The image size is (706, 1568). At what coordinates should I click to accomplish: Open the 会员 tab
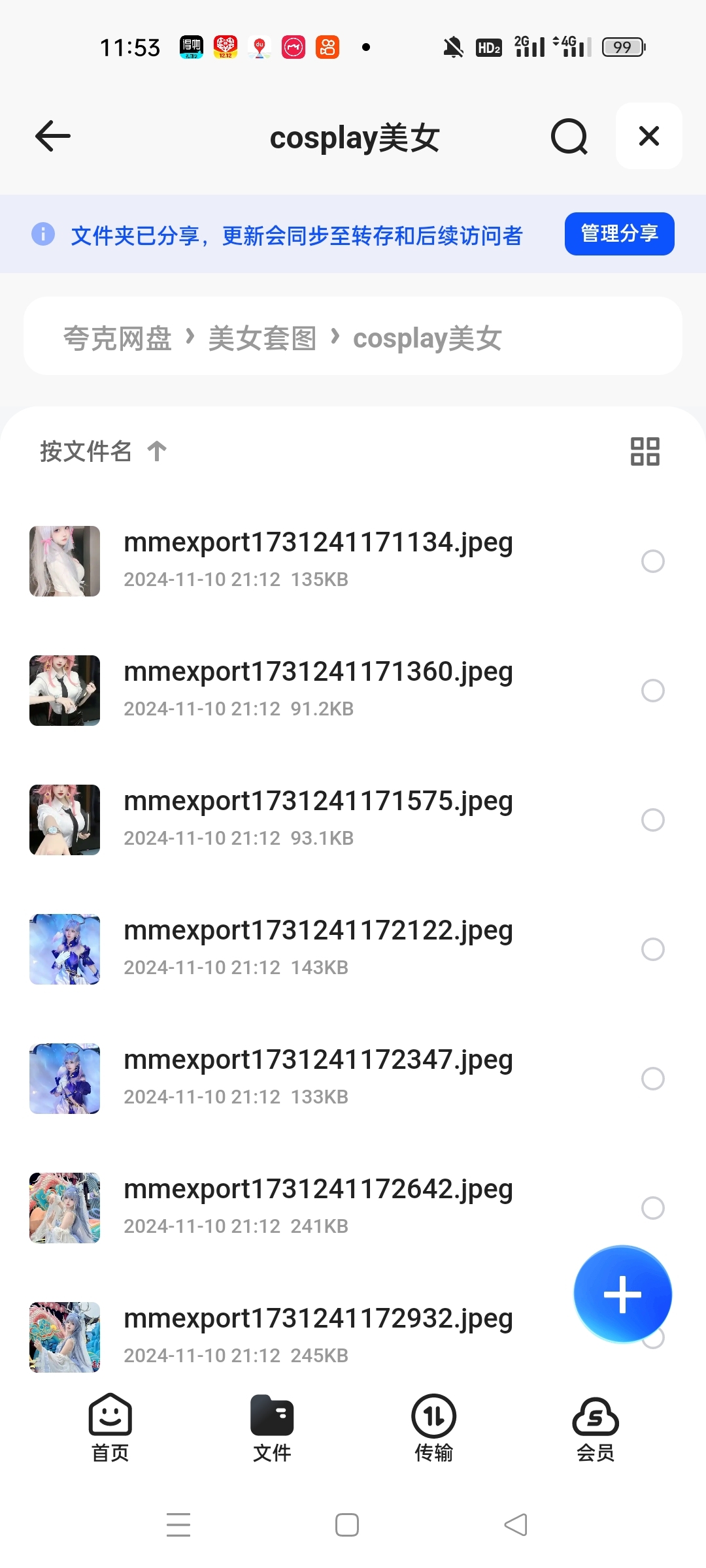coord(595,1429)
